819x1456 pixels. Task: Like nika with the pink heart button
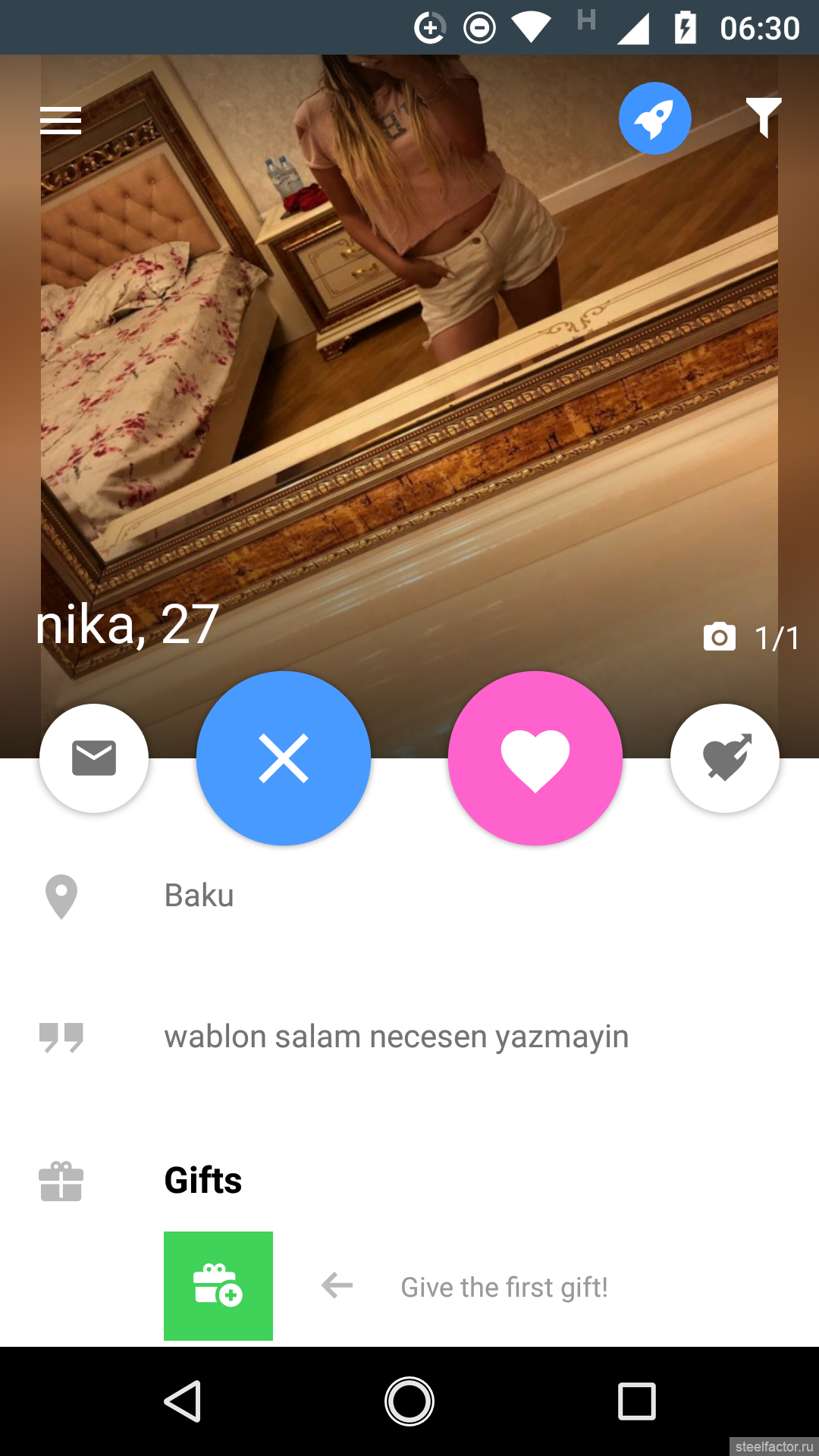pos(535,758)
